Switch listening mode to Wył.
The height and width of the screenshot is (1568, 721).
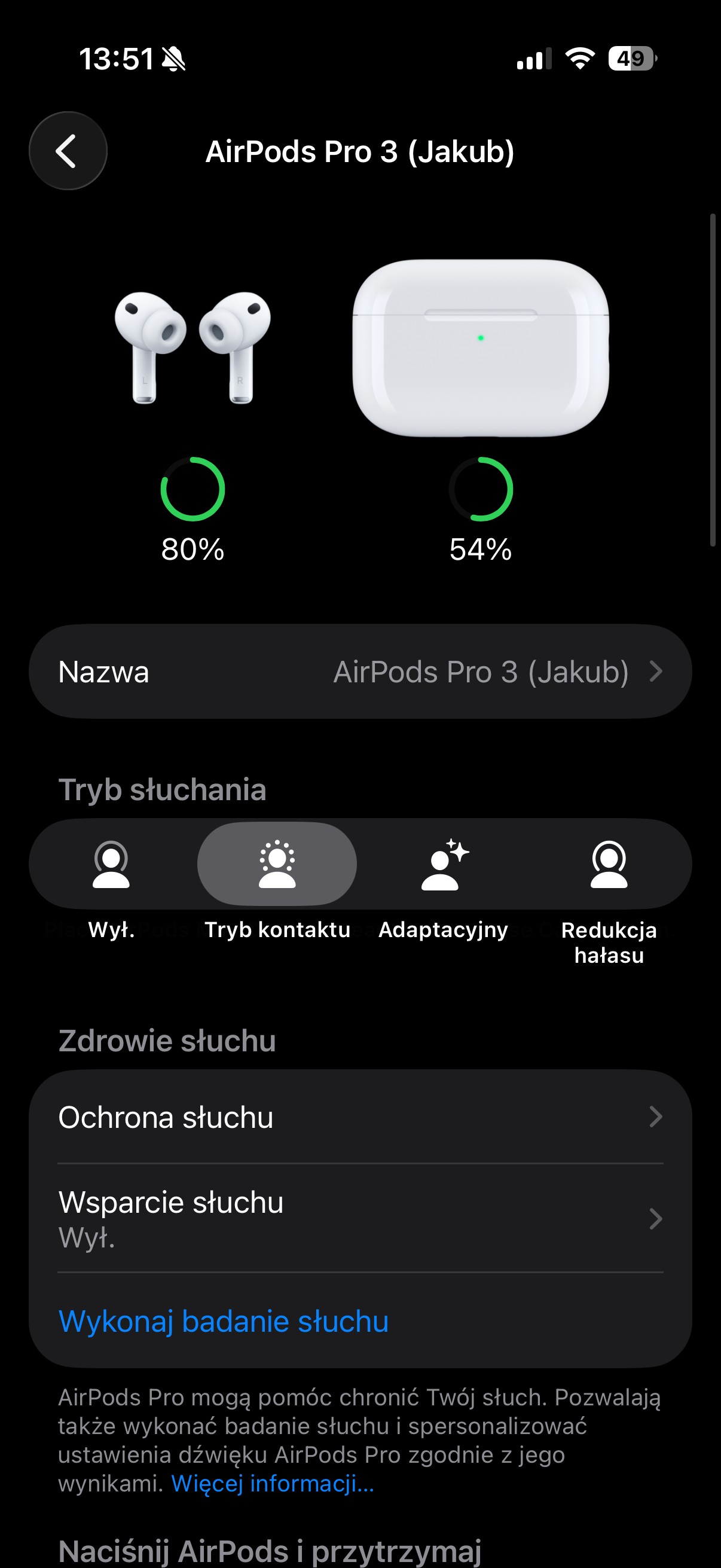111,864
